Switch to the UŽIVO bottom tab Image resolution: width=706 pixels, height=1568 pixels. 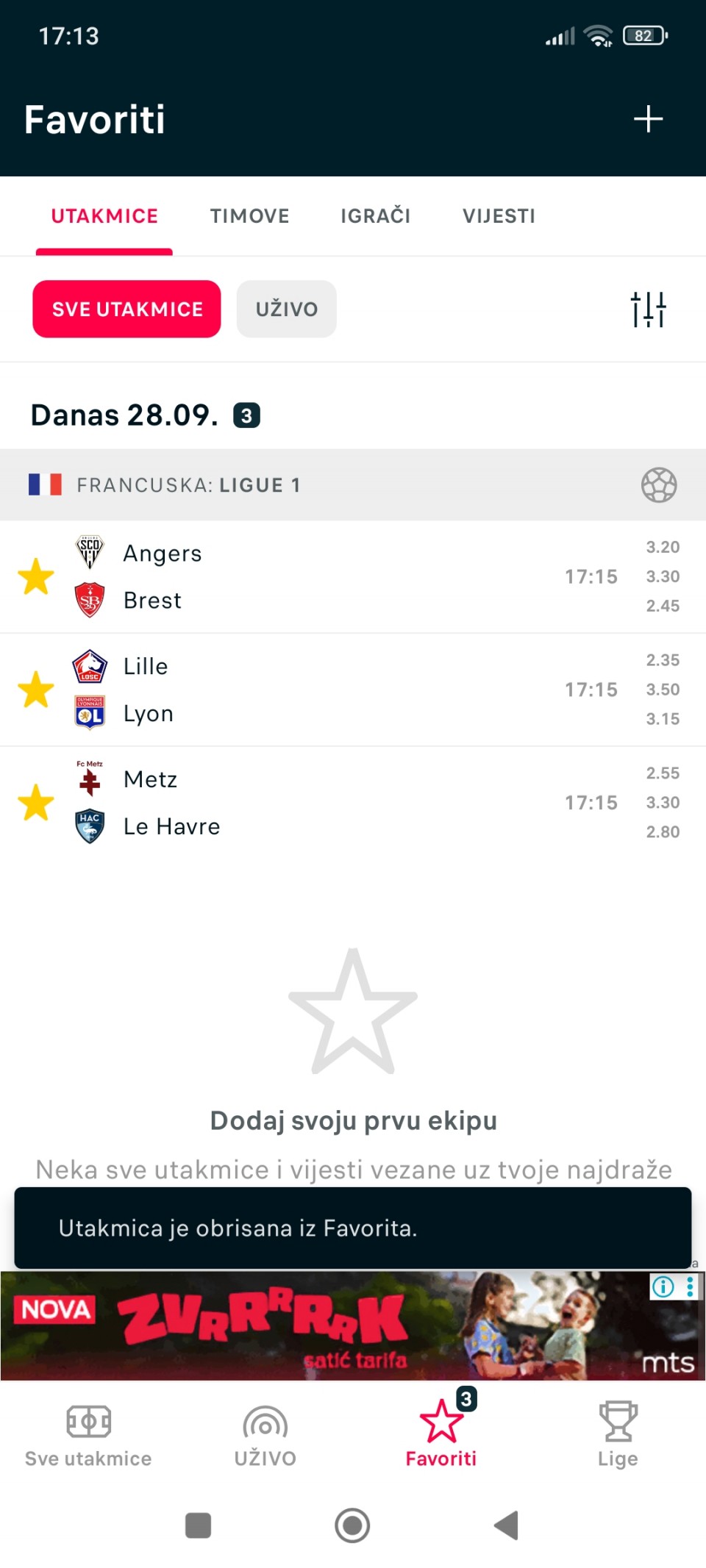[265, 1435]
